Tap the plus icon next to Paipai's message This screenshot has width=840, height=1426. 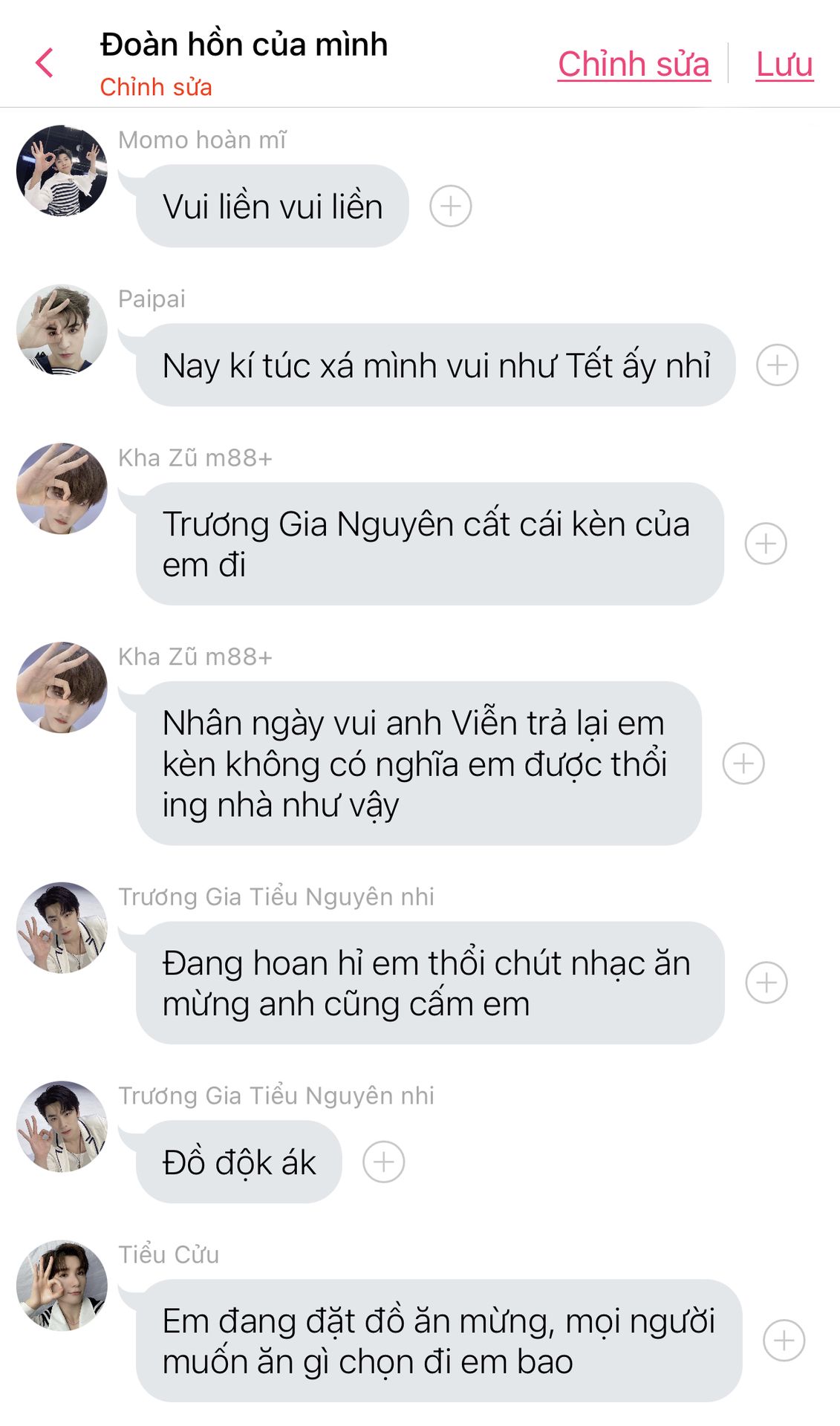777,365
